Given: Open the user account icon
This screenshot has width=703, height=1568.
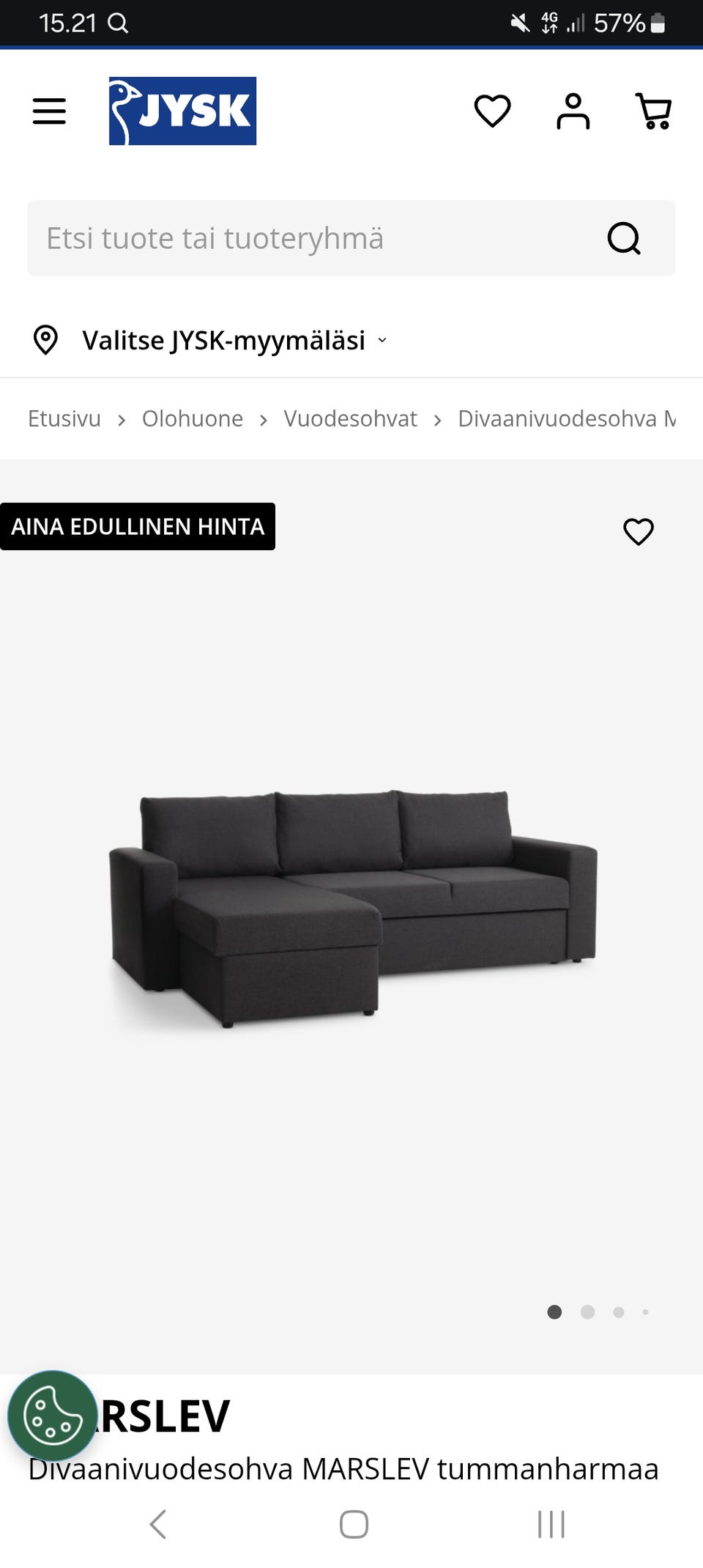Looking at the screenshot, I should pyautogui.click(x=573, y=111).
